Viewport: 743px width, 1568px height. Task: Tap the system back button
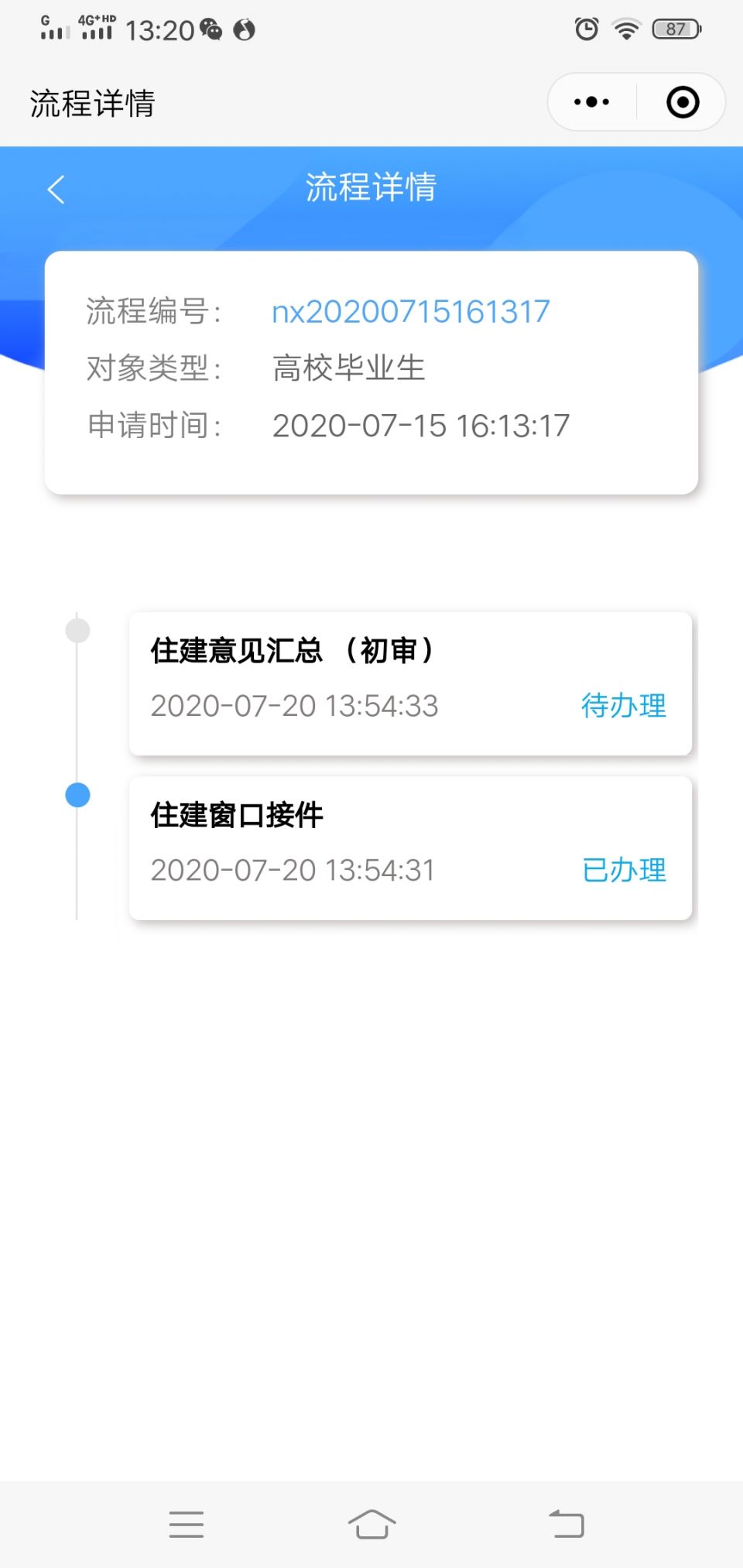(x=567, y=1525)
